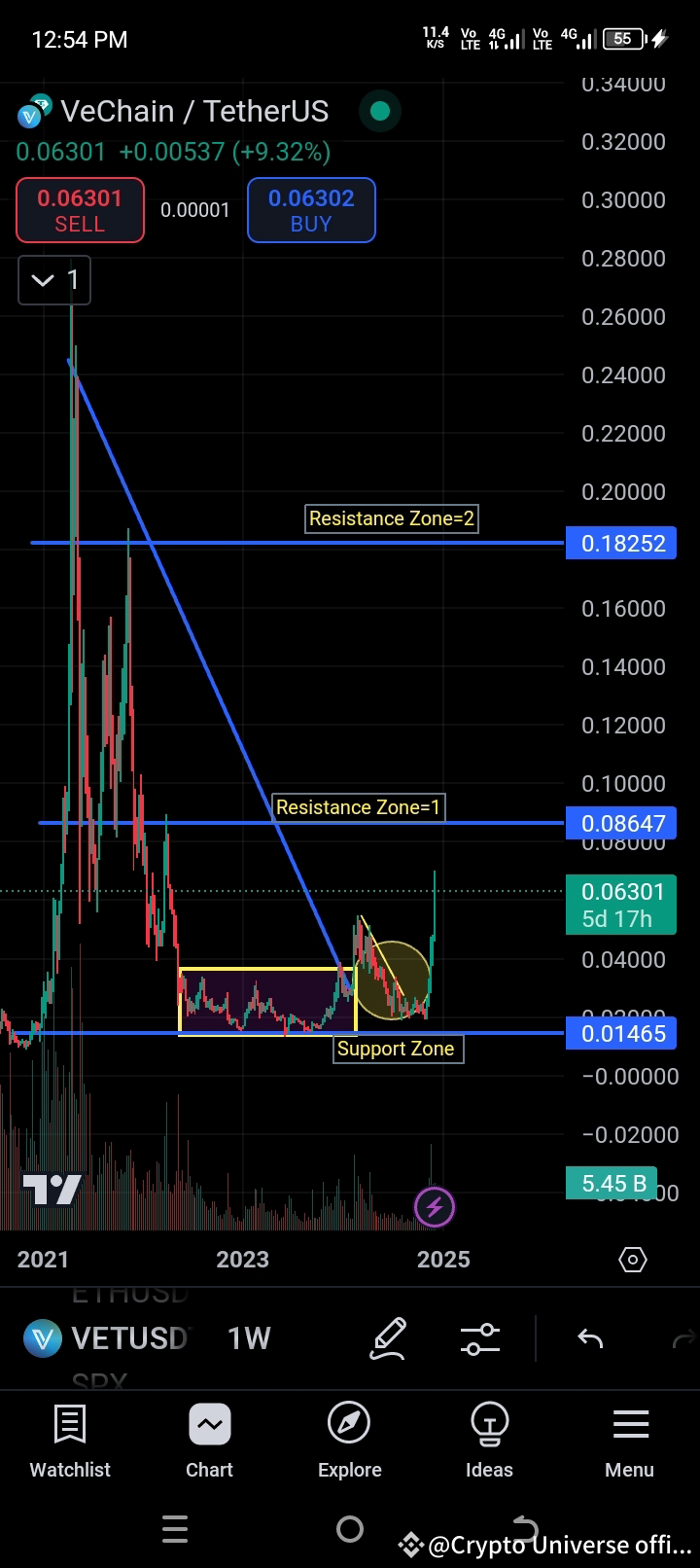Screen dimensions: 700x1568
Task: Open indicator settings with the sliders icon
Action: pyautogui.click(x=479, y=1338)
